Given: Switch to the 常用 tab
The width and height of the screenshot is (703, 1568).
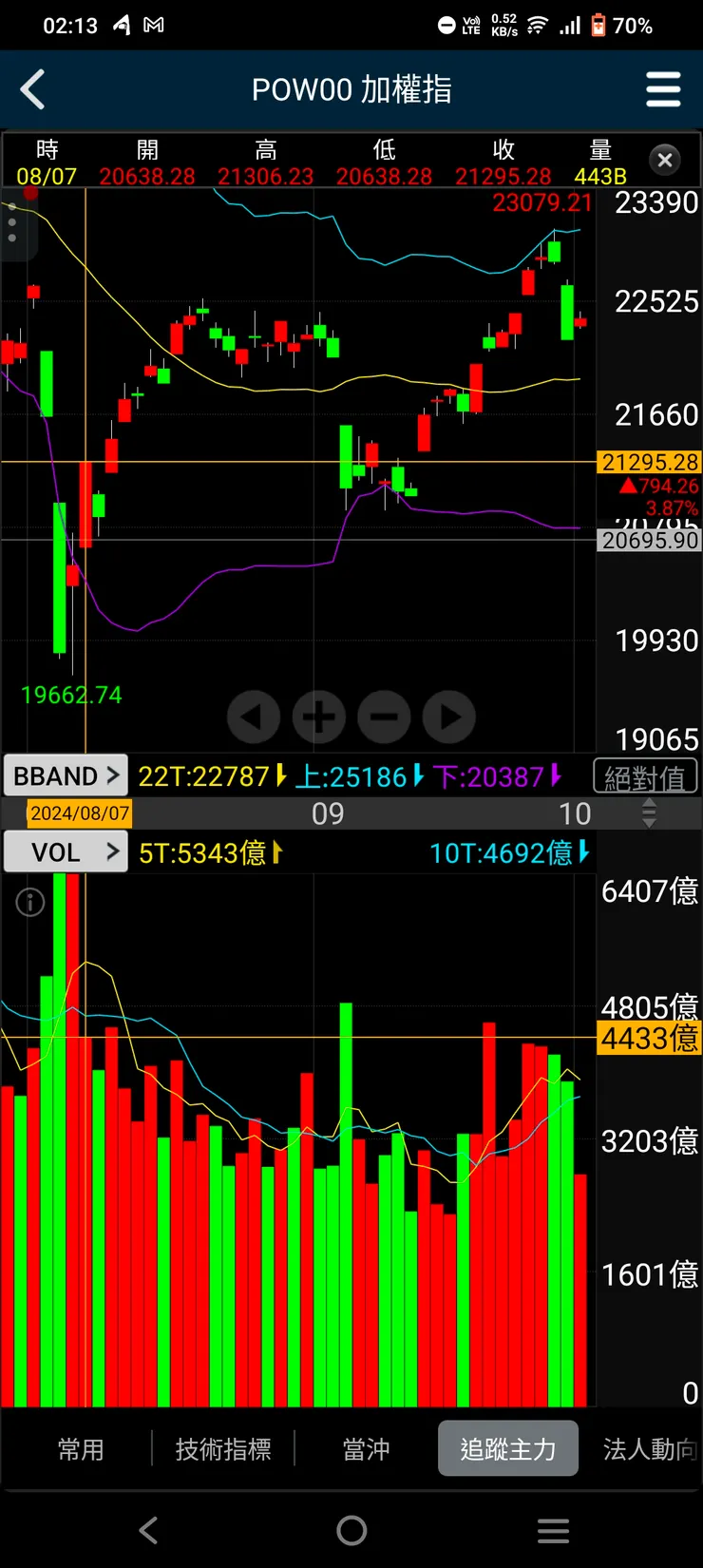Looking at the screenshot, I should (x=81, y=1449).
